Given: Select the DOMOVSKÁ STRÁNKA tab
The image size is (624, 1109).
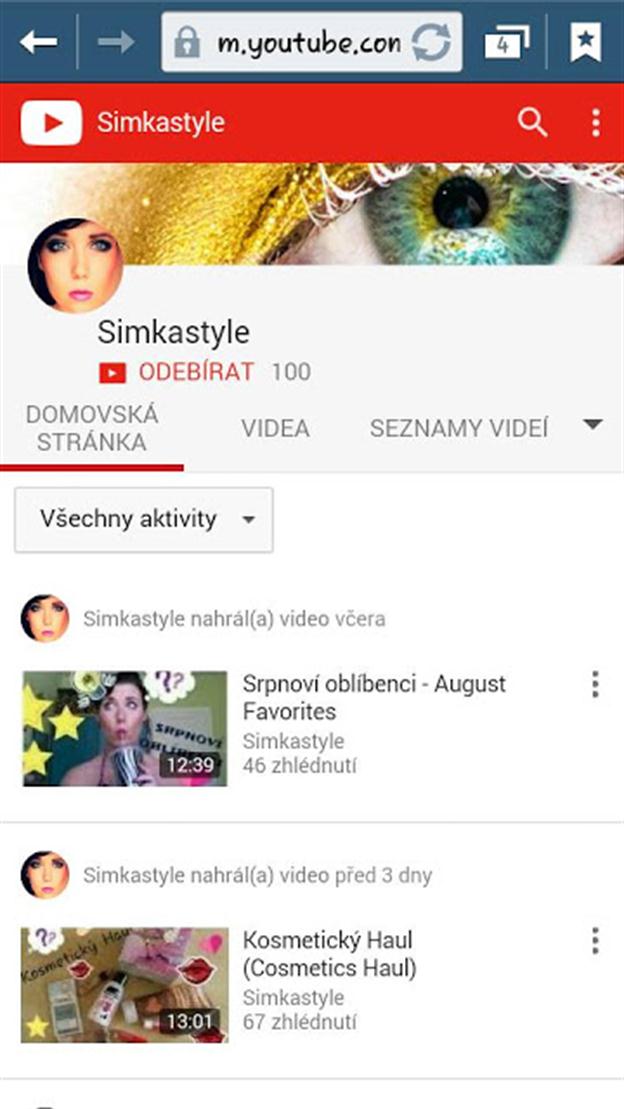Looking at the screenshot, I should 92,429.
